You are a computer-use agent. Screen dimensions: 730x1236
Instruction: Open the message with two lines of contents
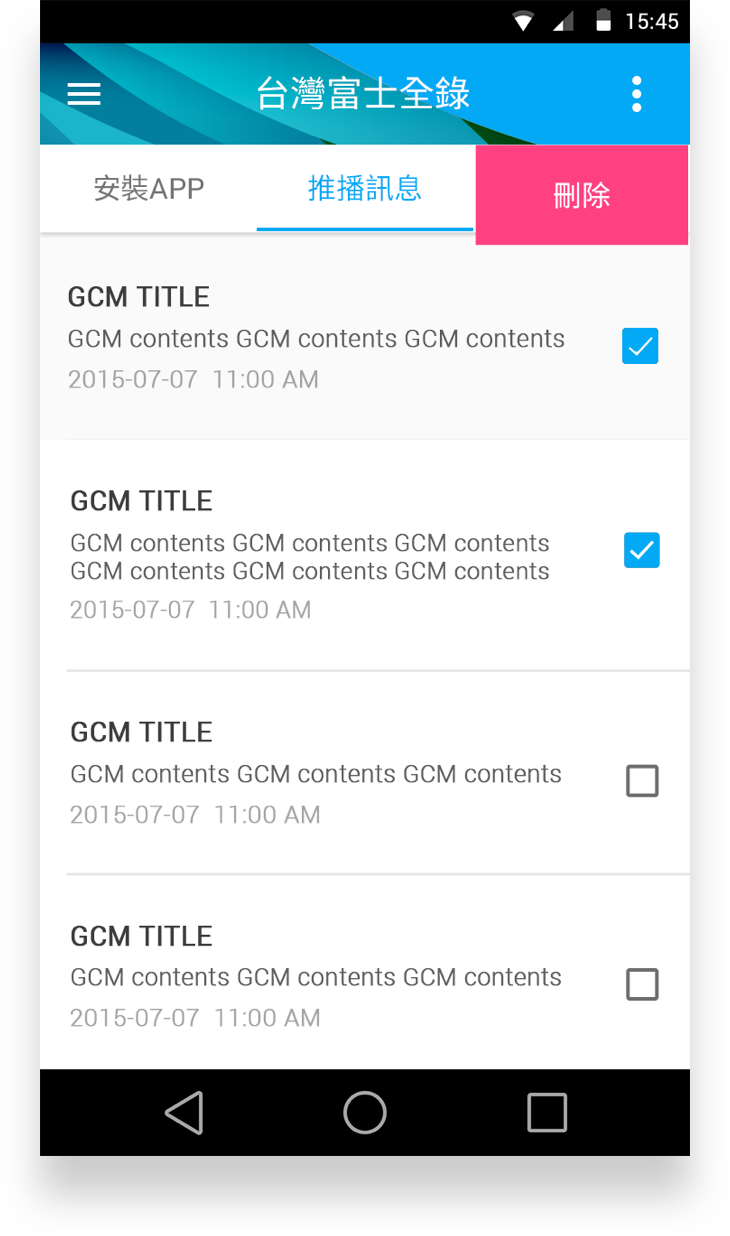click(x=365, y=556)
